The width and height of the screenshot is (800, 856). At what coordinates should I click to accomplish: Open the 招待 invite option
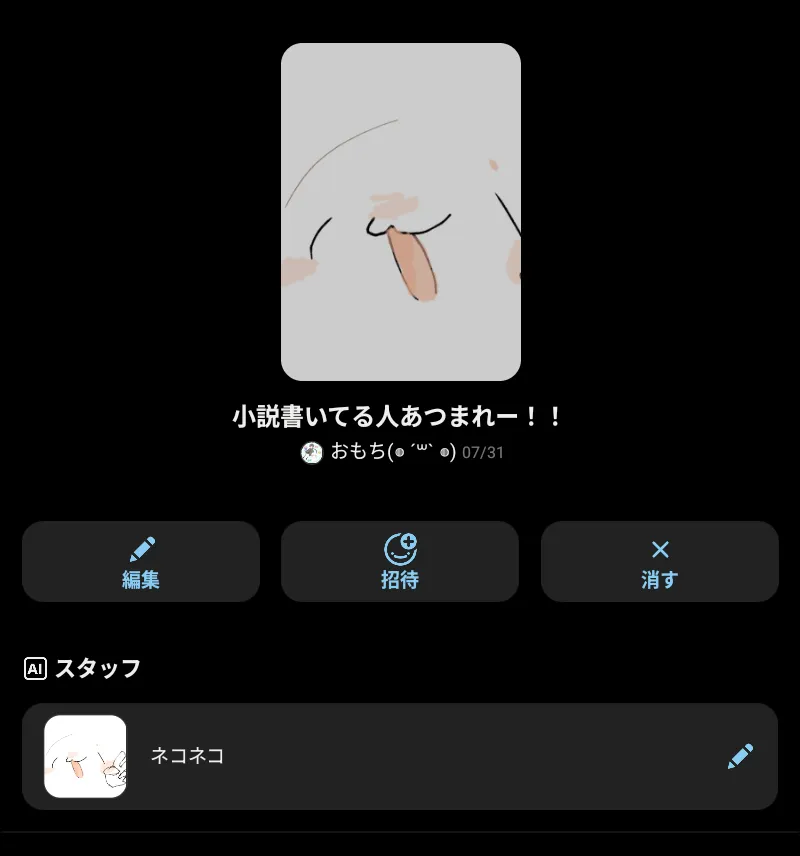click(x=400, y=562)
